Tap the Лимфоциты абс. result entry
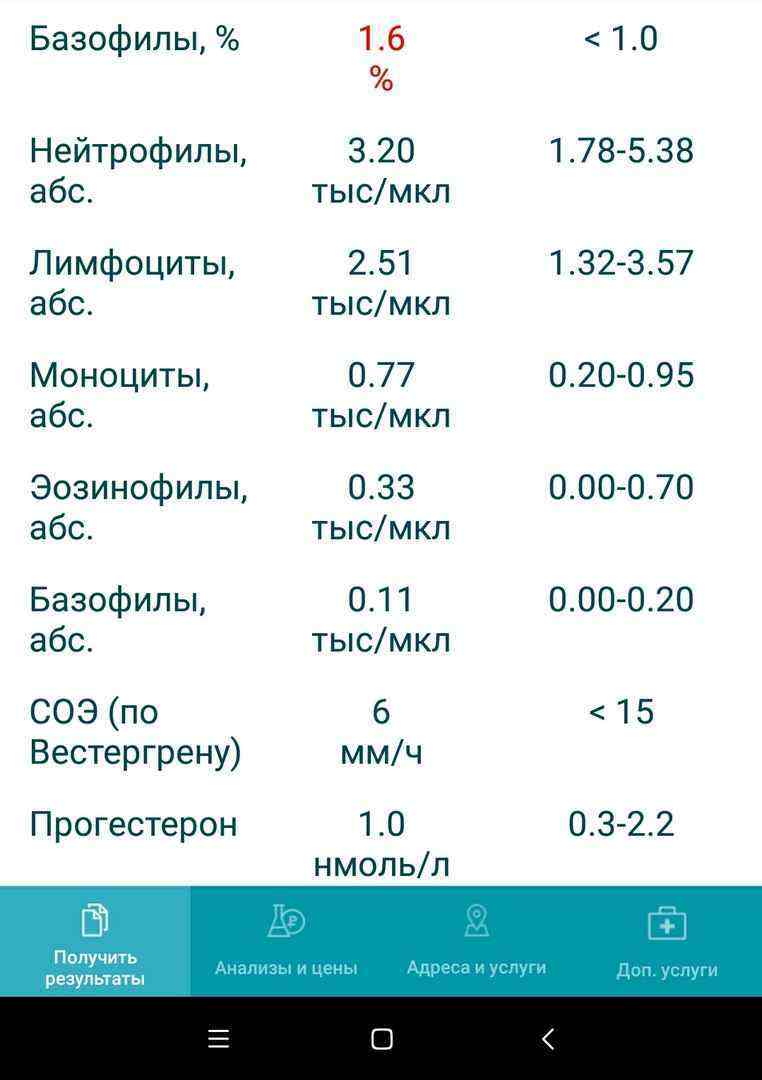The height and width of the screenshot is (1080, 762). pos(380,282)
